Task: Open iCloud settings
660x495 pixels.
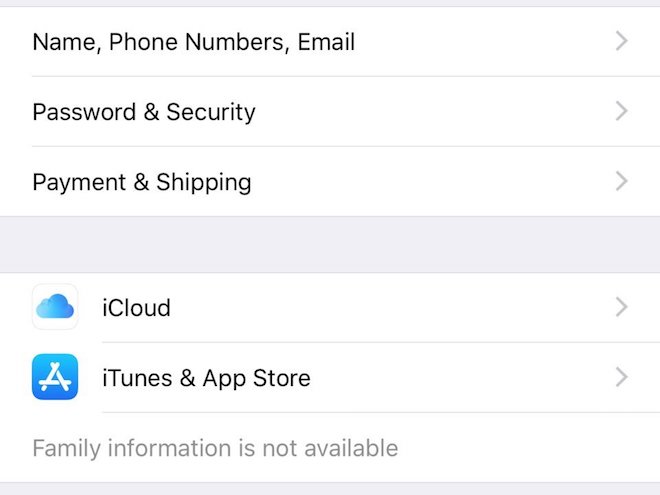Action: pyautogui.click(x=137, y=308)
